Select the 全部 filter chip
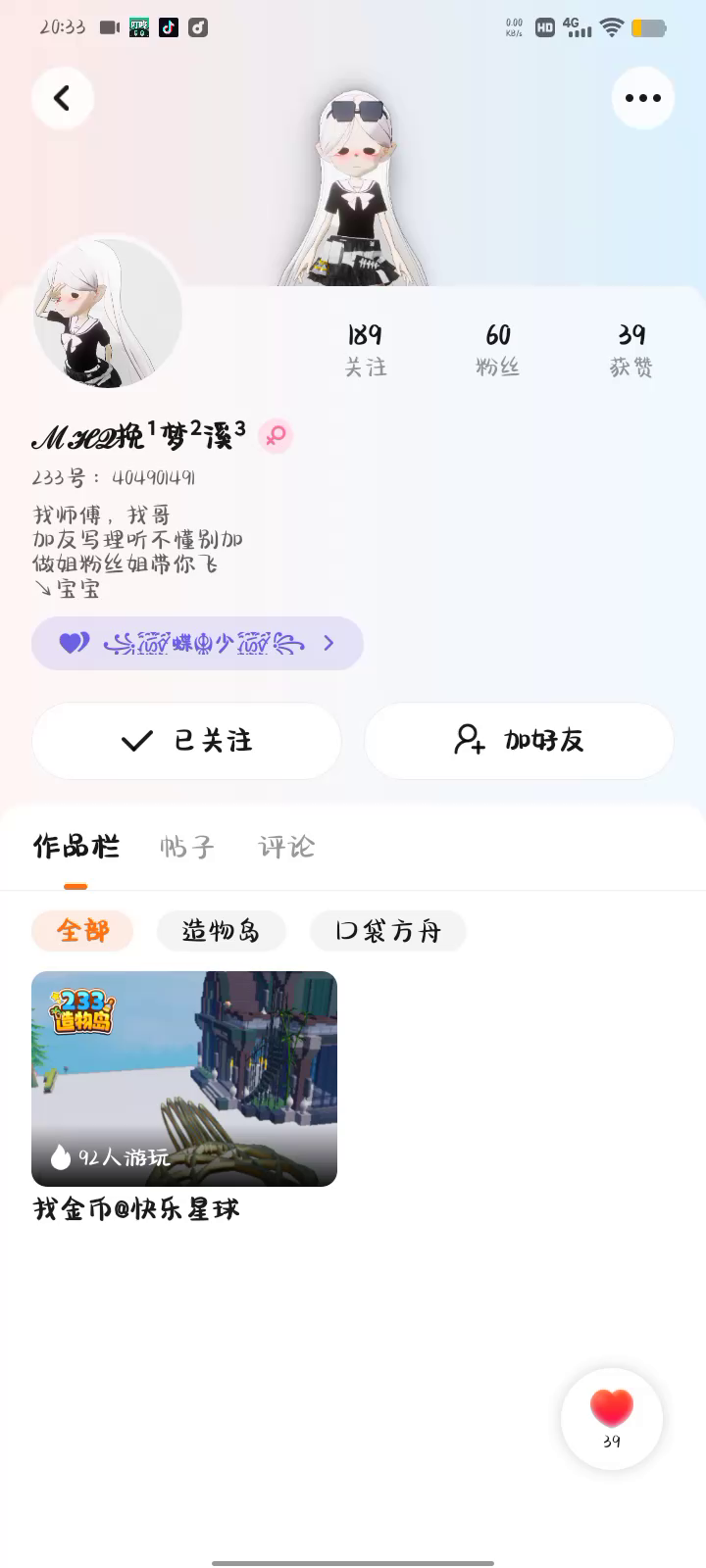This screenshot has width=706, height=1568. tap(82, 931)
